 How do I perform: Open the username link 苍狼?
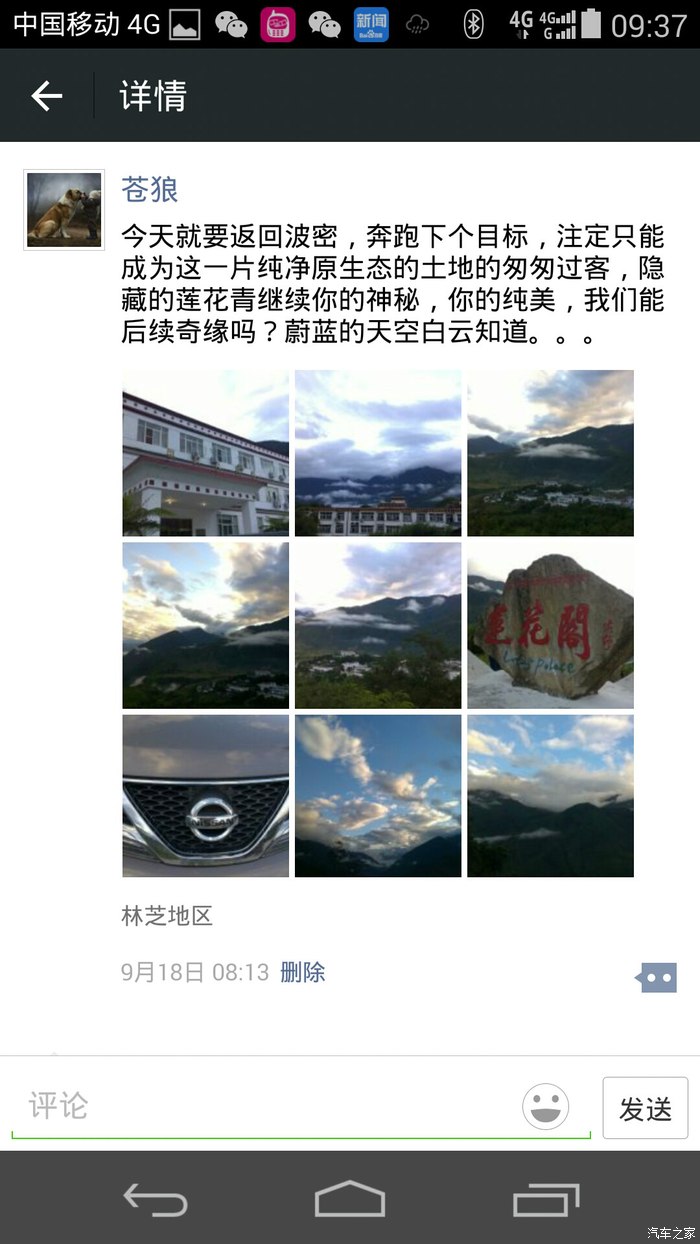coord(150,189)
